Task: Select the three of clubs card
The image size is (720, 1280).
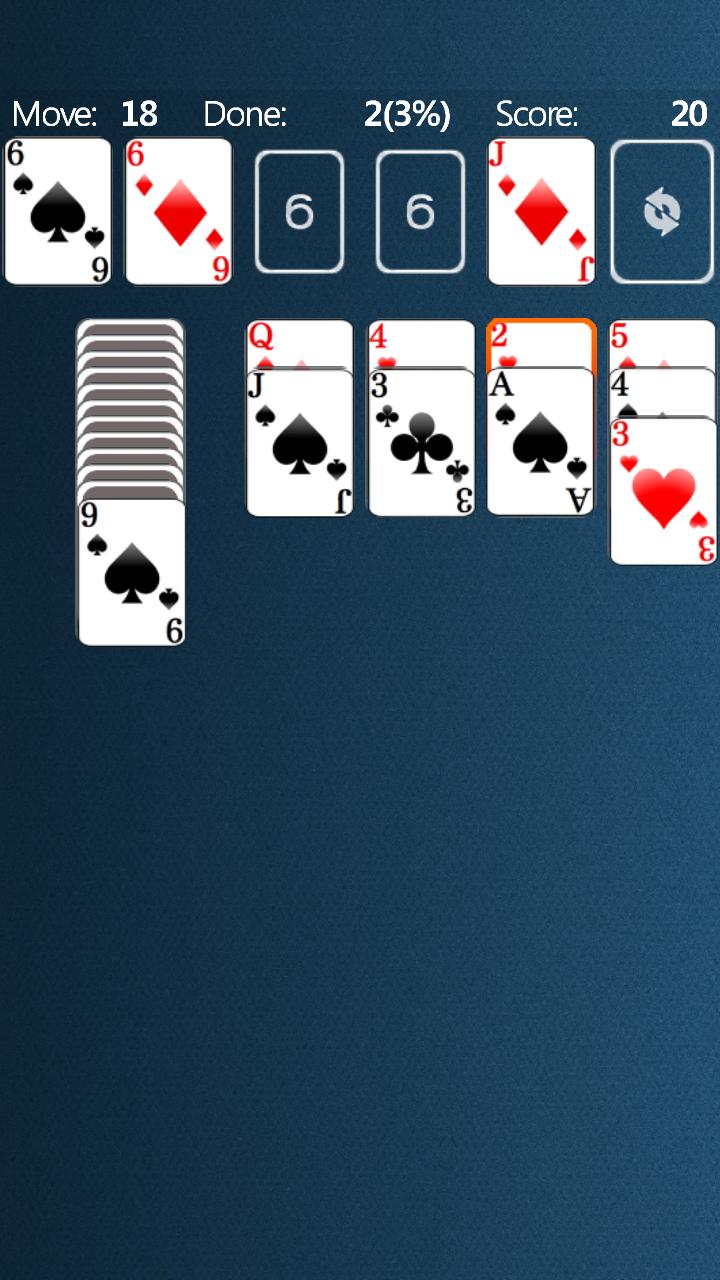Action: pos(421,443)
